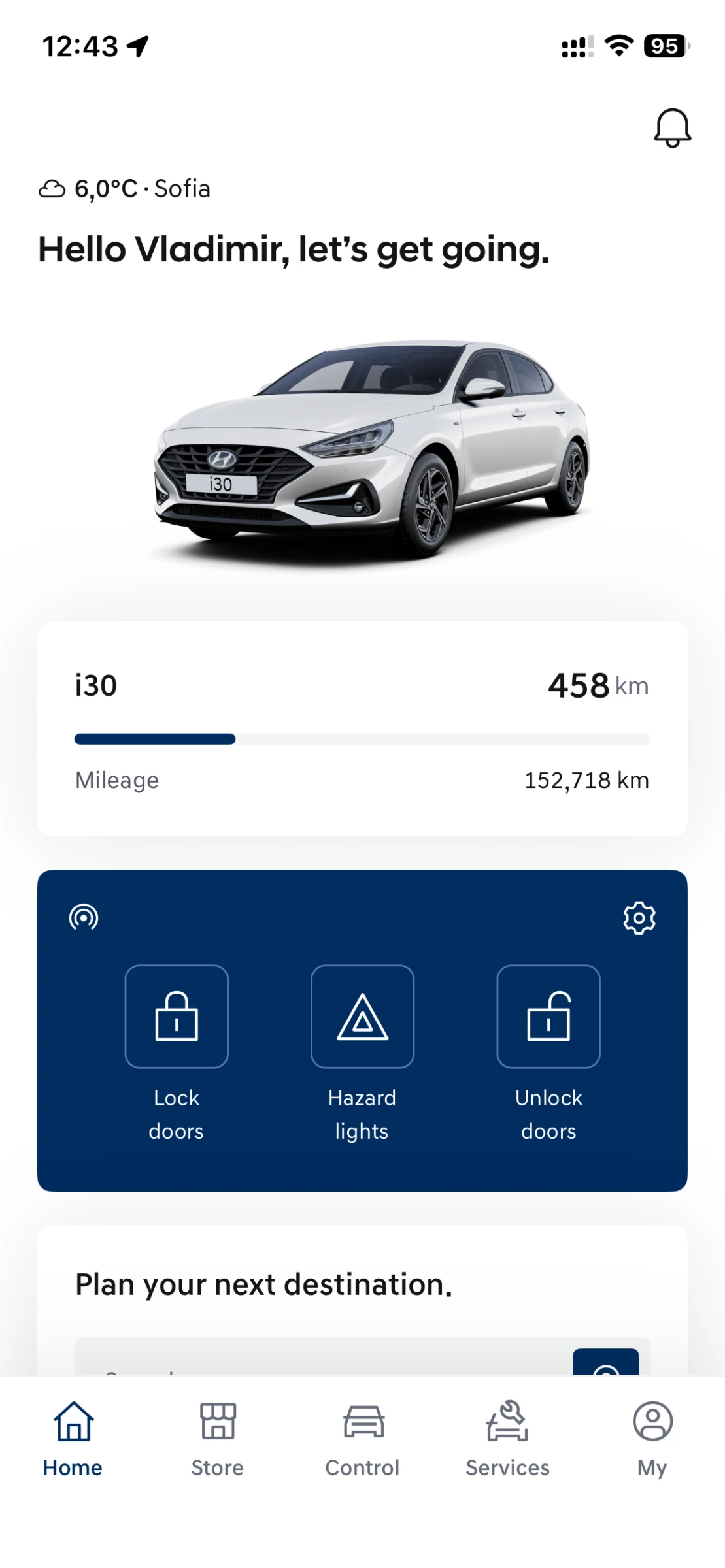
Task: Switch to the Control tab
Action: point(362,1437)
